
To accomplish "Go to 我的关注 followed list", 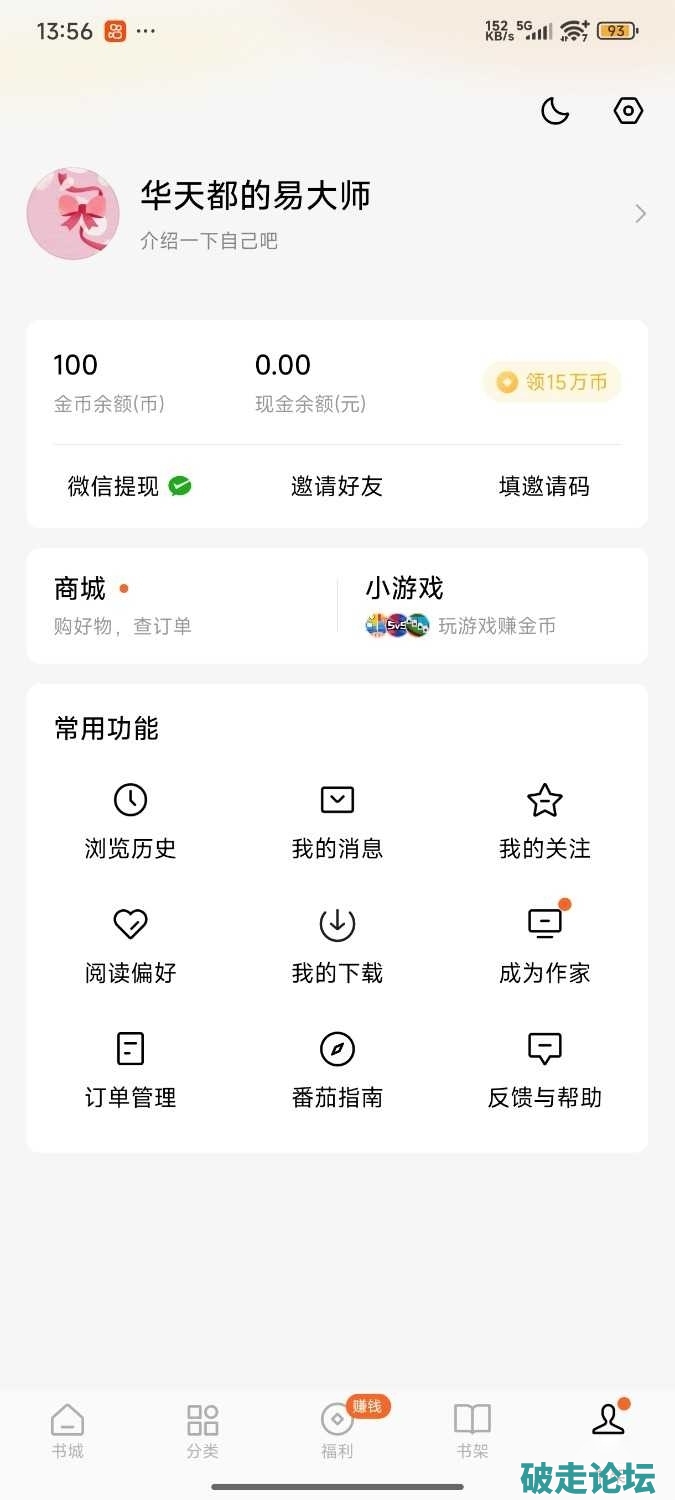I will point(544,822).
